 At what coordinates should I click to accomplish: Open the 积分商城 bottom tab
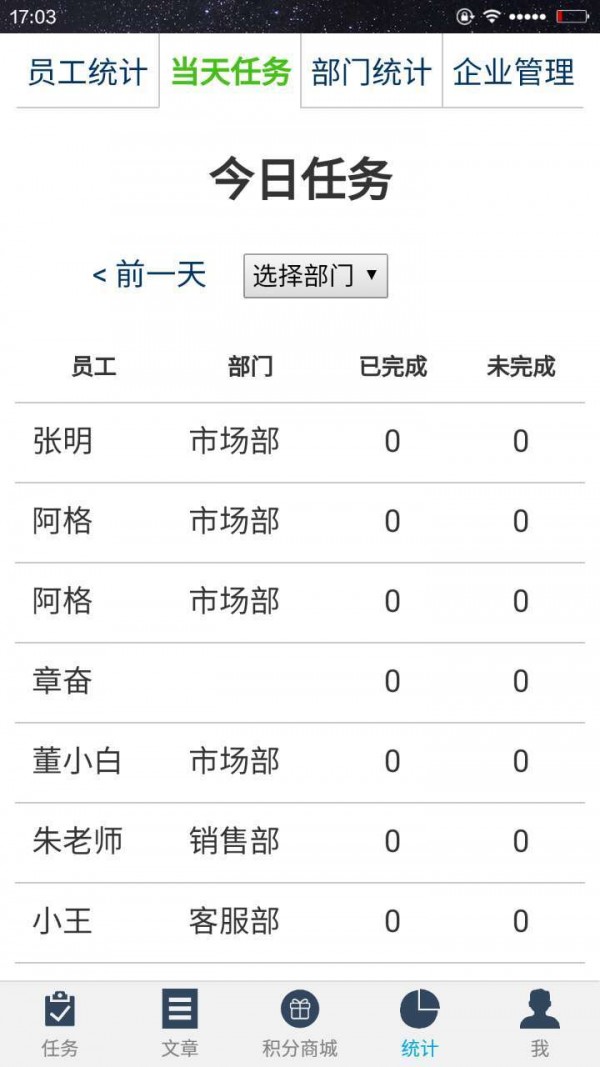tap(300, 1023)
